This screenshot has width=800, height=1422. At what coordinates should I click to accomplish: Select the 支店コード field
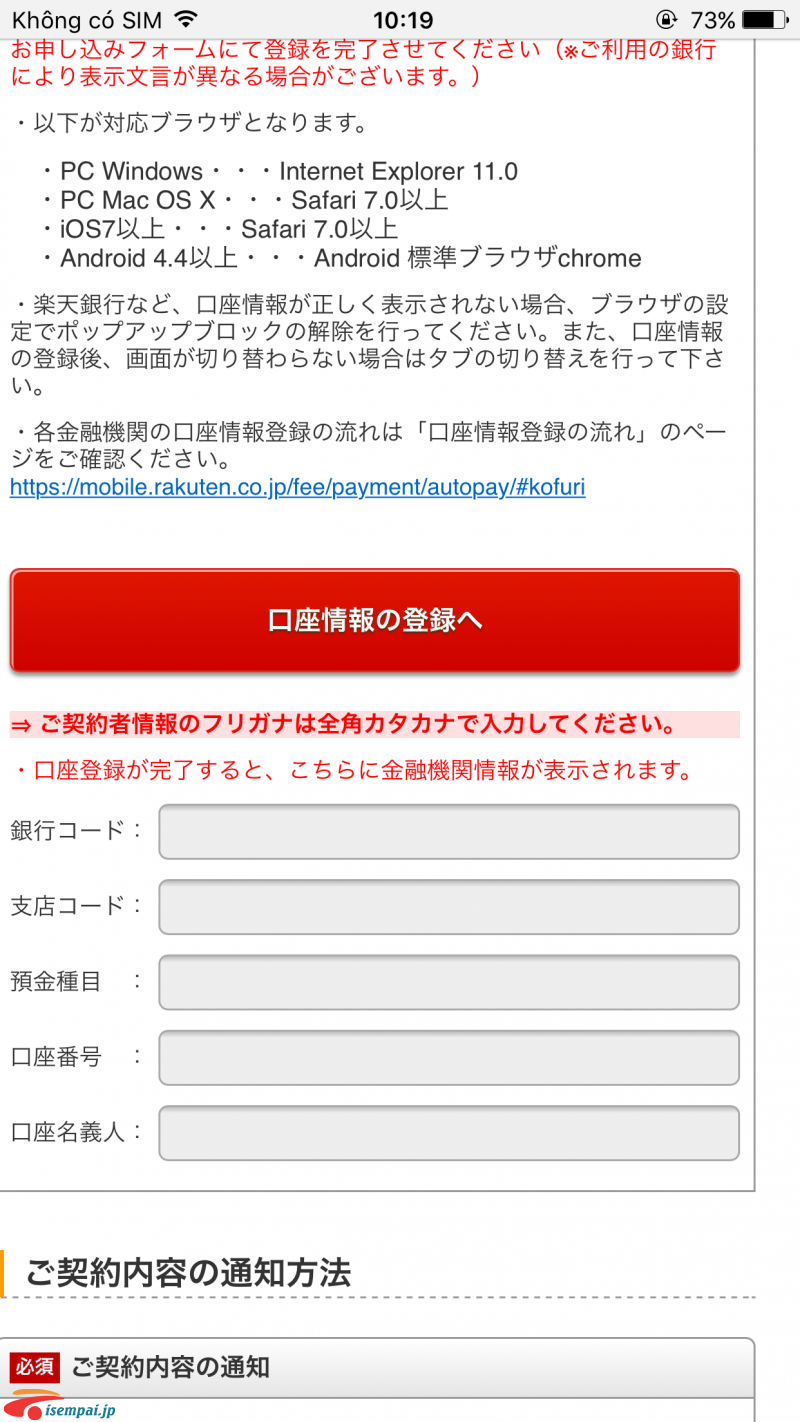pyautogui.click(x=449, y=907)
